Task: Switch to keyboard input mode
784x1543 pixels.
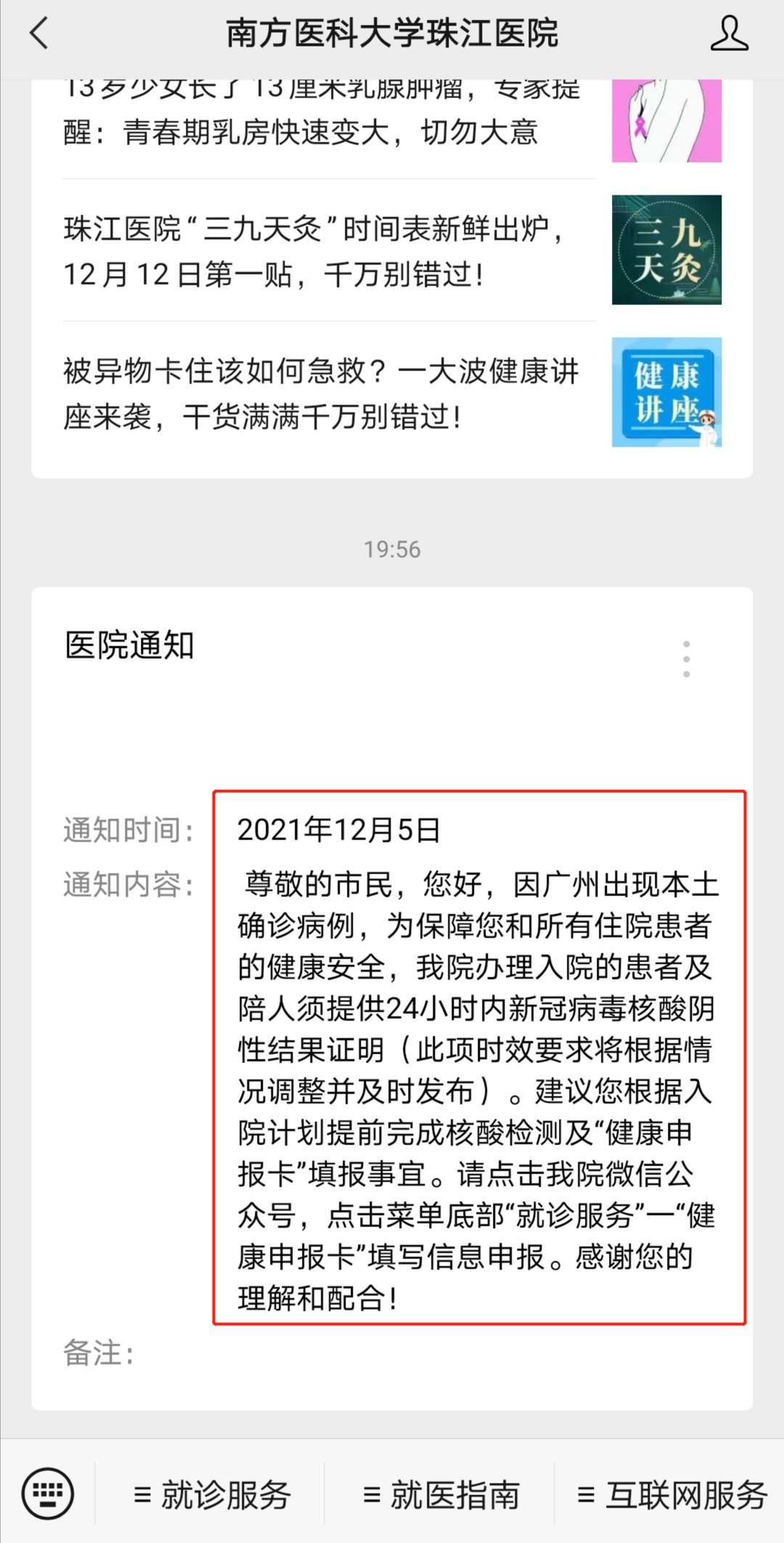Action: [x=48, y=1494]
